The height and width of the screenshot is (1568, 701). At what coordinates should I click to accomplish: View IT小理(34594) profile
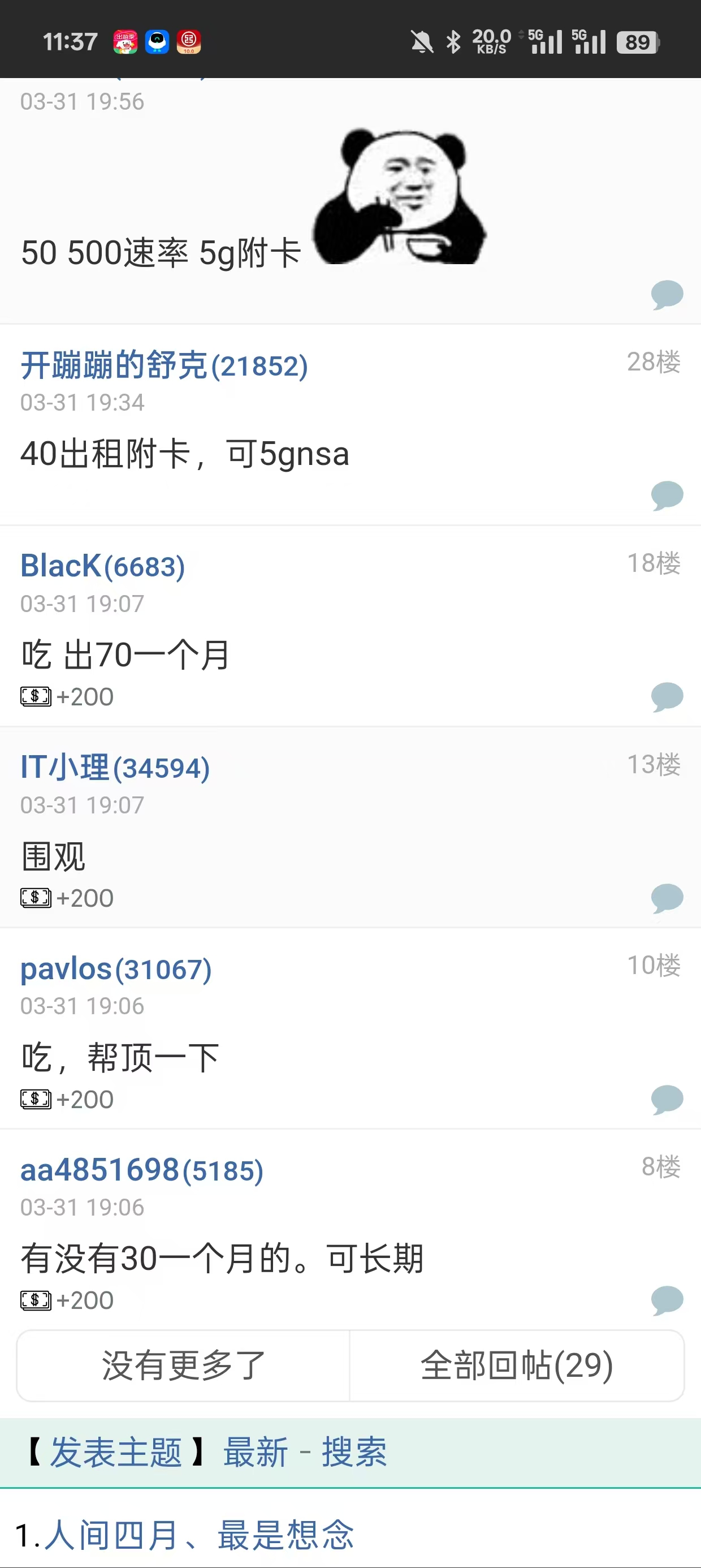(115, 768)
